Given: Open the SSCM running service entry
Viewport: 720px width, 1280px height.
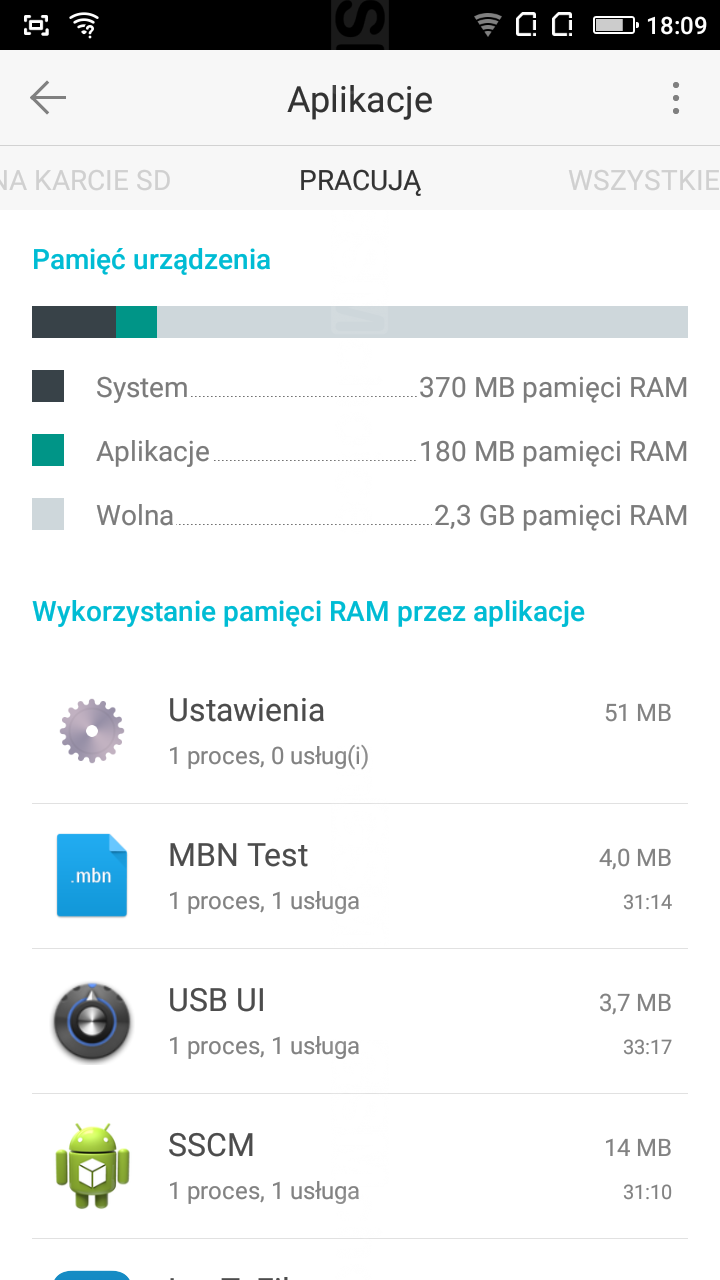Looking at the screenshot, I should 360,1167.
